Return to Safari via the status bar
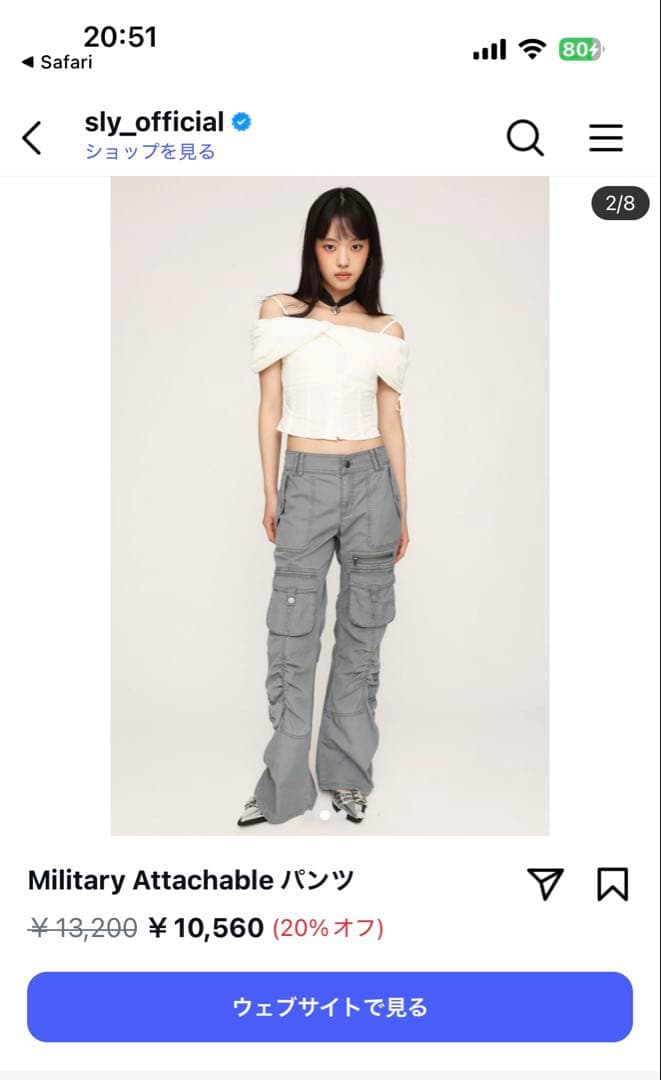 [x=57, y=62]
